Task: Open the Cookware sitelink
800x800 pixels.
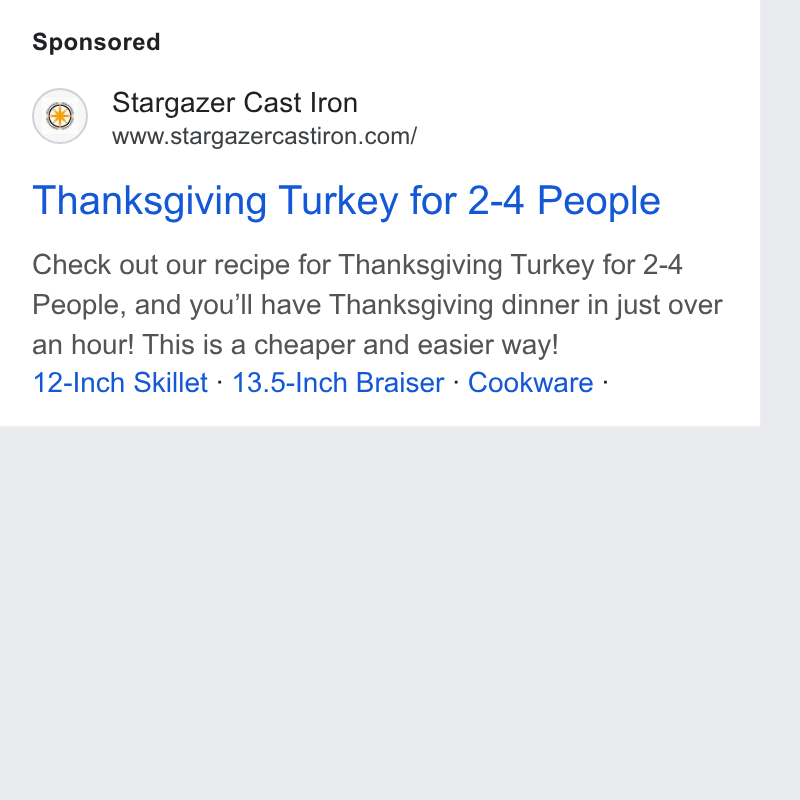Action: tap(531, 383)
